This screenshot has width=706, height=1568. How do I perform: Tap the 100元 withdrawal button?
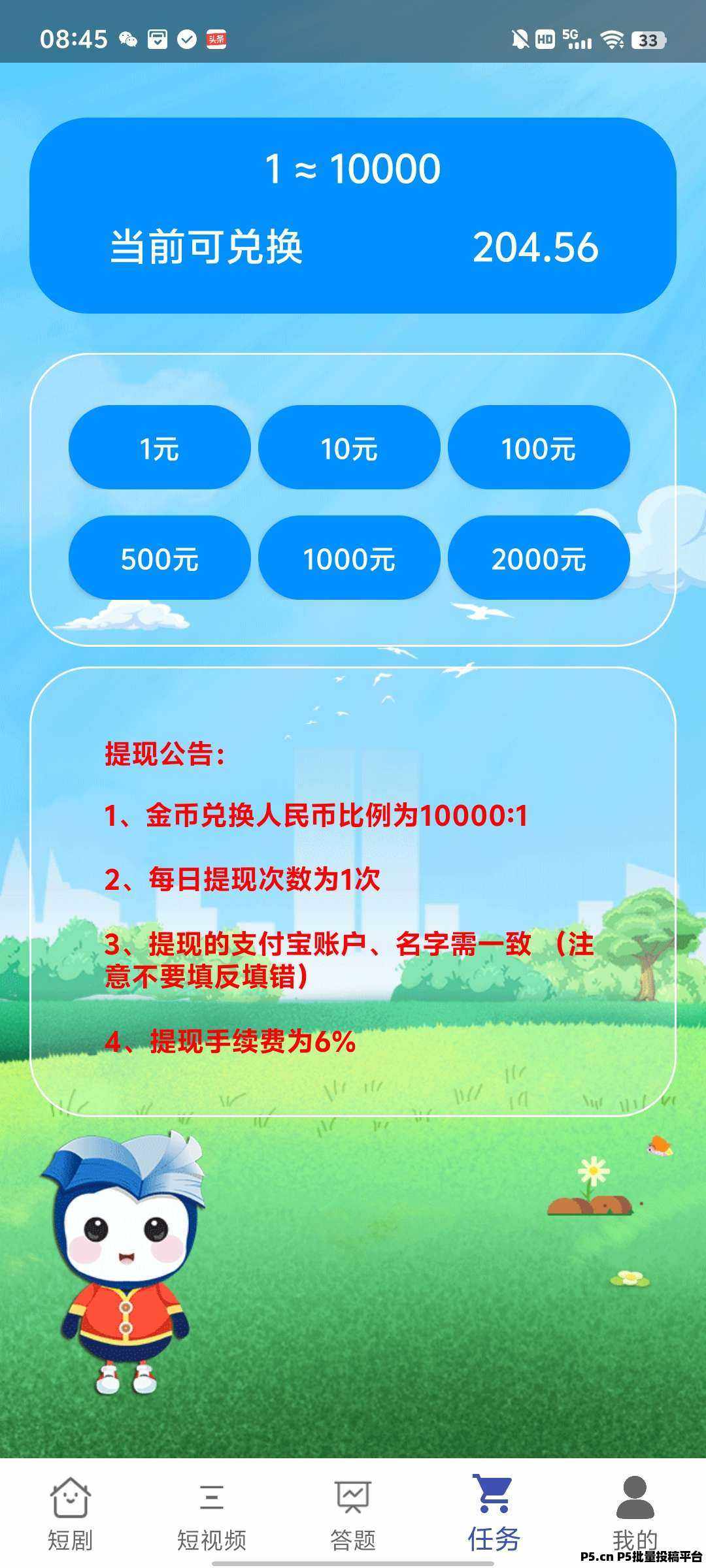pyautogui.click(x=539, y=448)
